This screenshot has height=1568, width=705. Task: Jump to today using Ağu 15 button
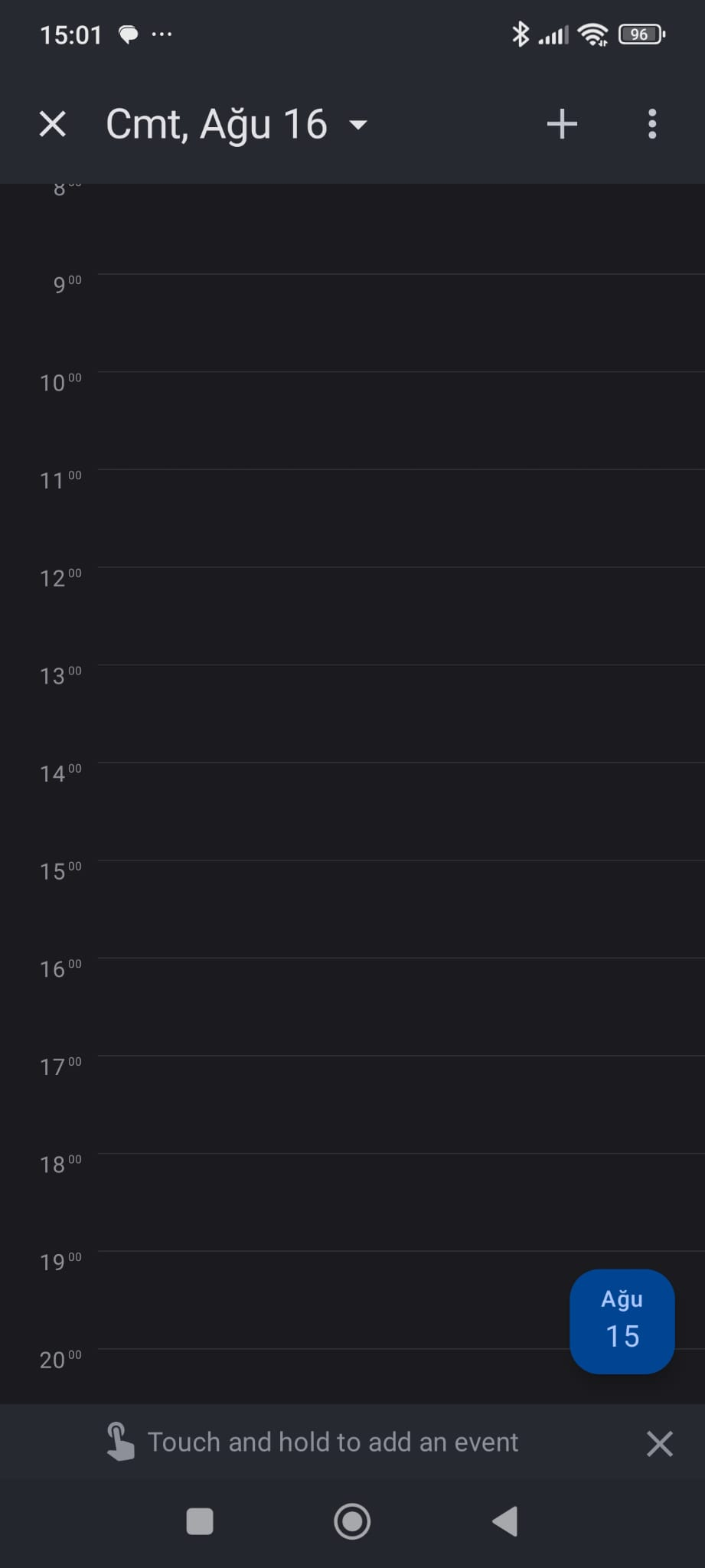tap(622, 1321)
